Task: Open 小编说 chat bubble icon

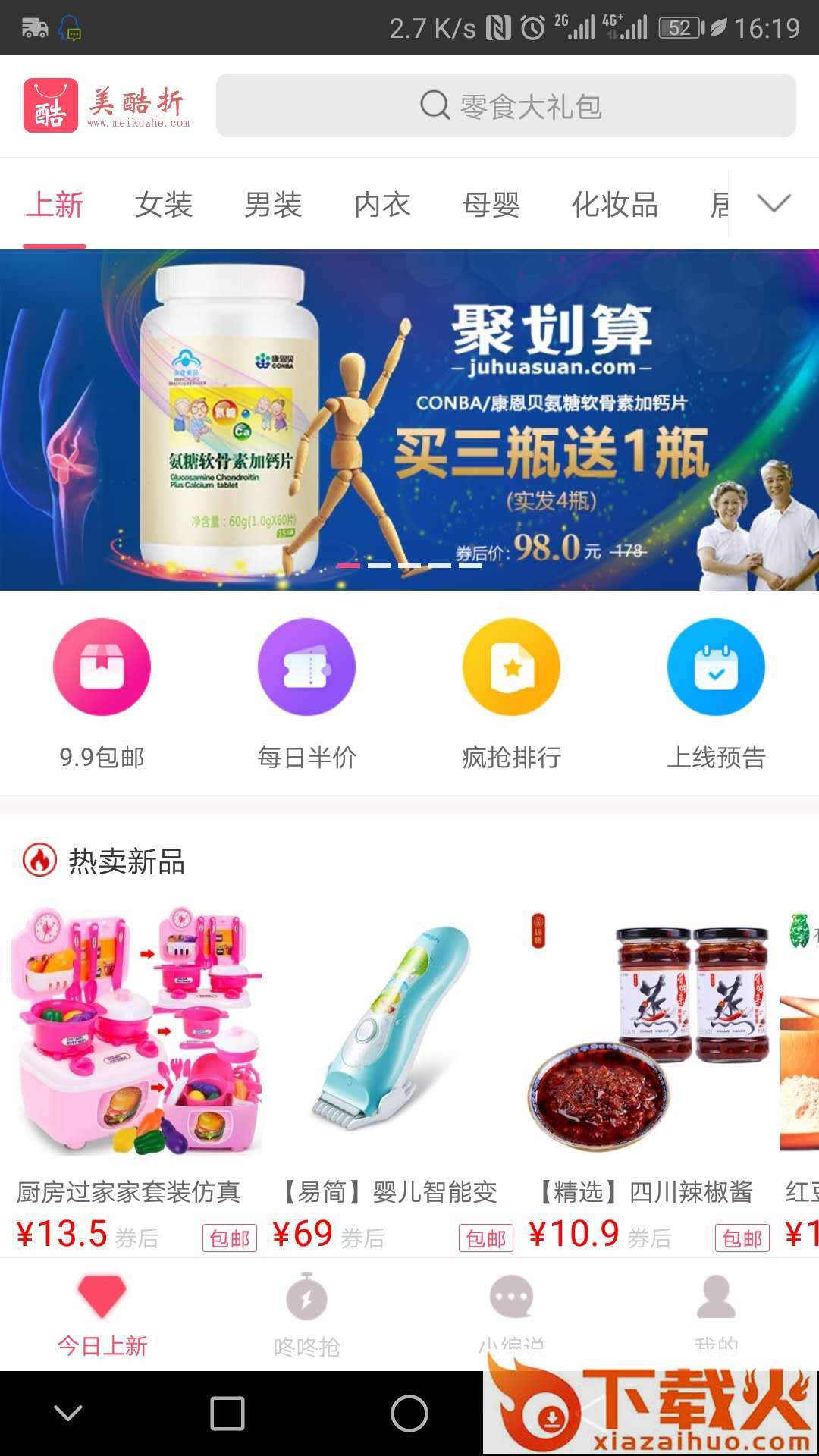Action: click(x=511, y=1294)
